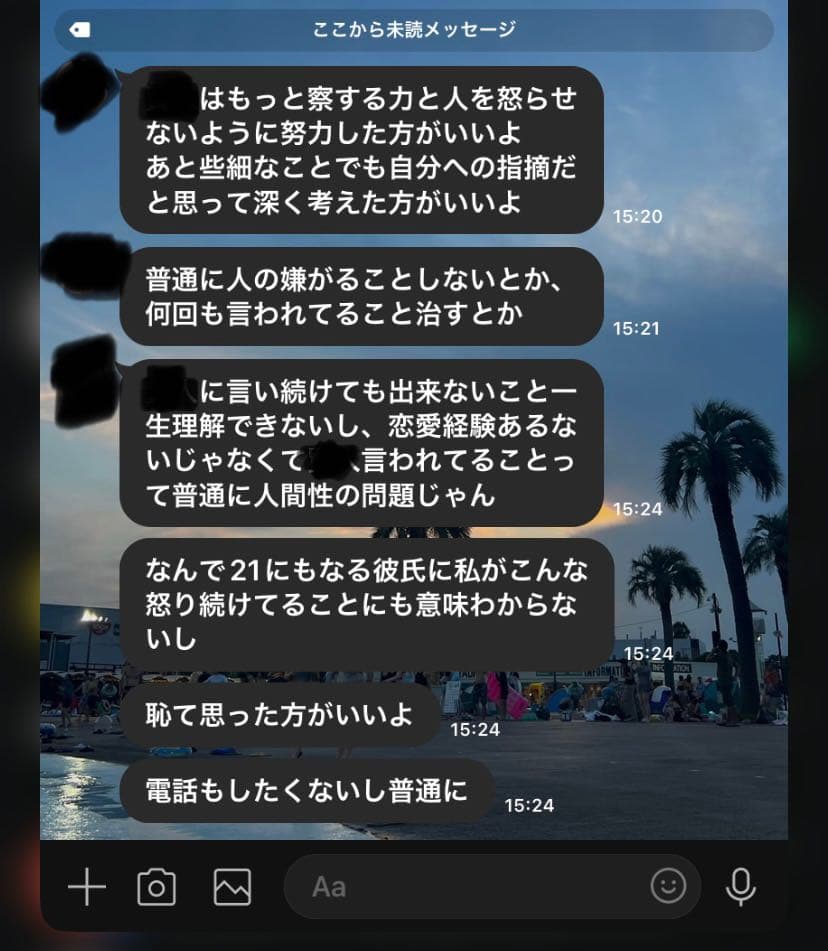Open the plus attachment menu
The width and height of the screenshot is (828, 951).
coord(86,886)
